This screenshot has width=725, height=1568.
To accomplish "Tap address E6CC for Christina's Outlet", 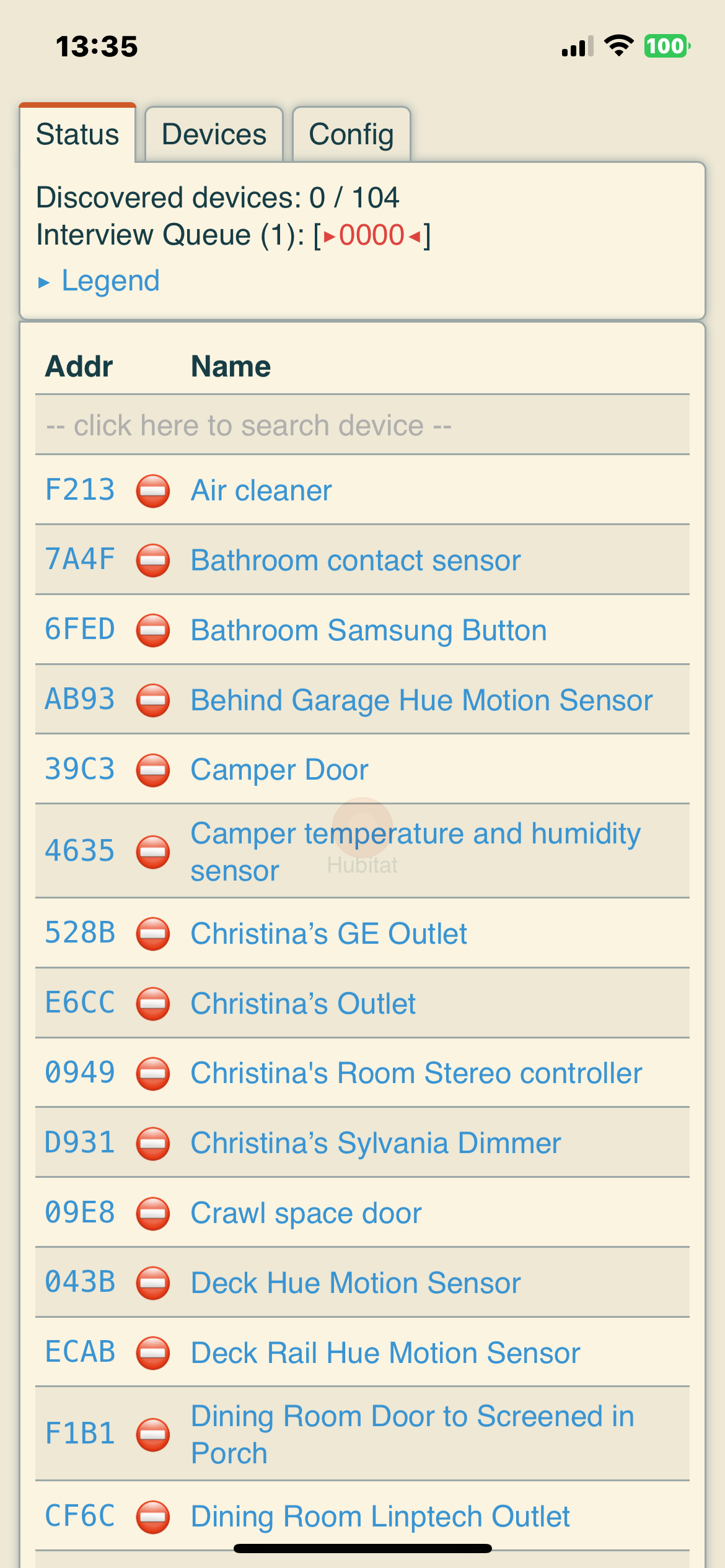I will click(x=80, y=1003).
